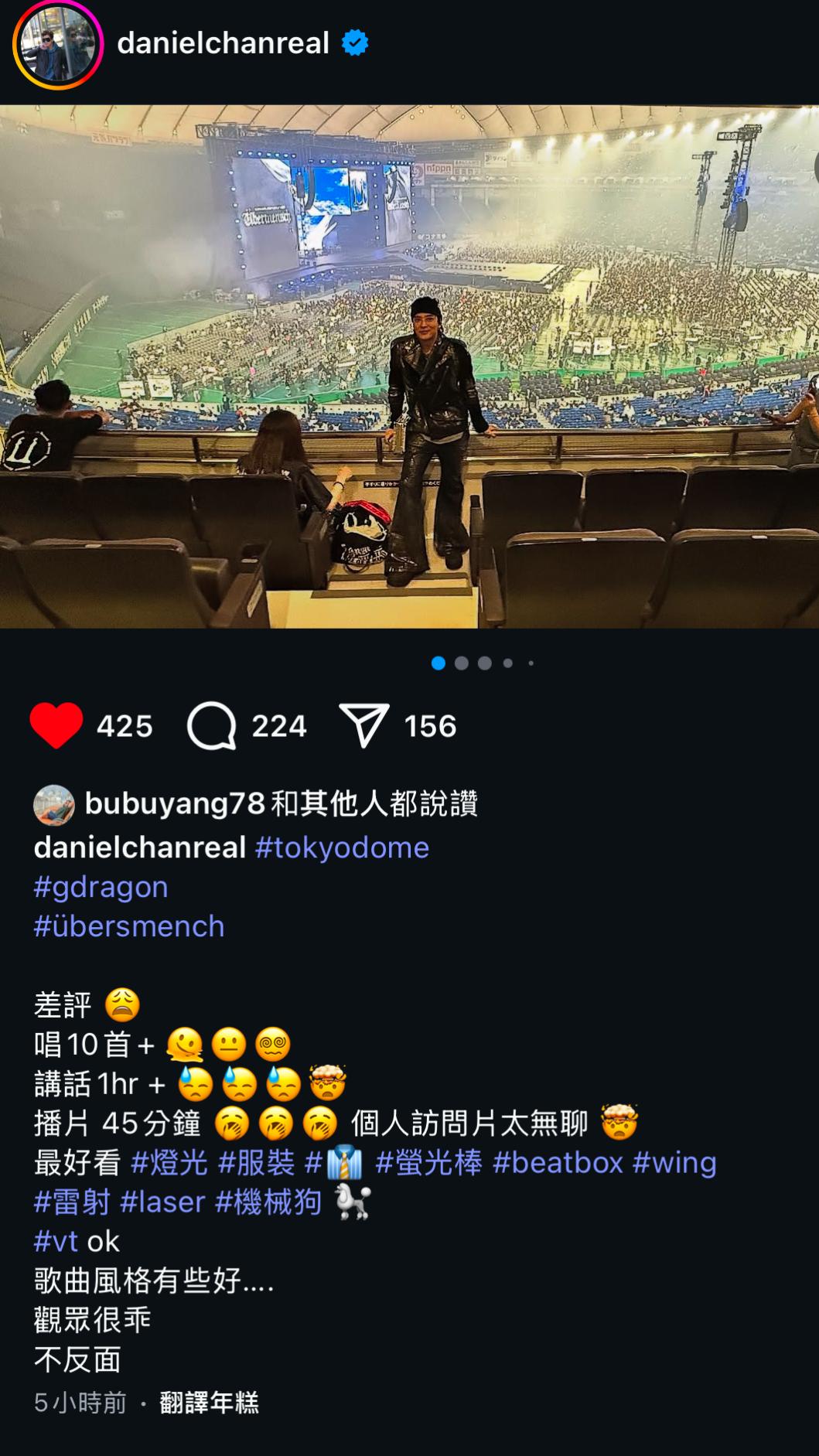Open the #wing hashtag
Viewport: 819px width, 1456px height.
(x=674, y=1162)
